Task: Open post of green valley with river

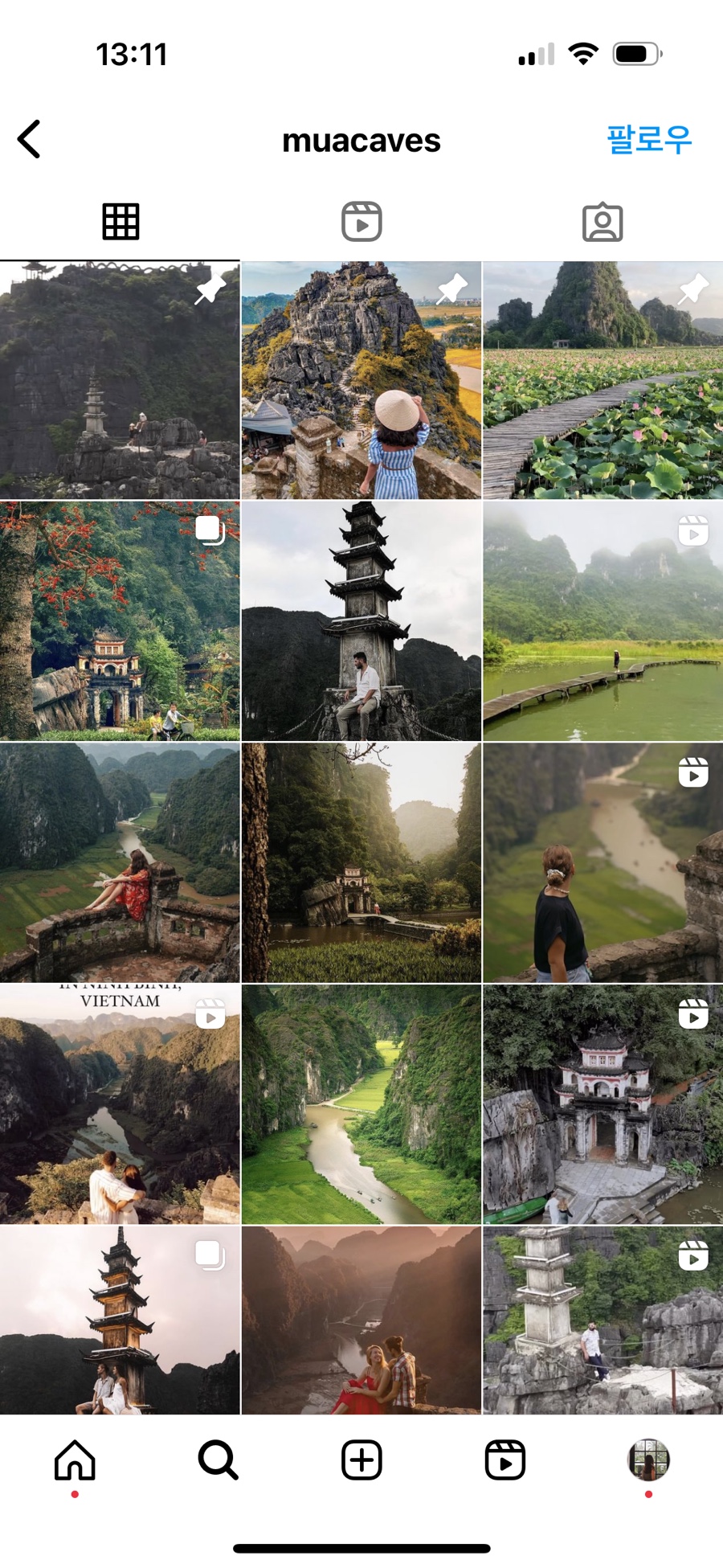Action: pyautogui.click(x=361, y=1103)
